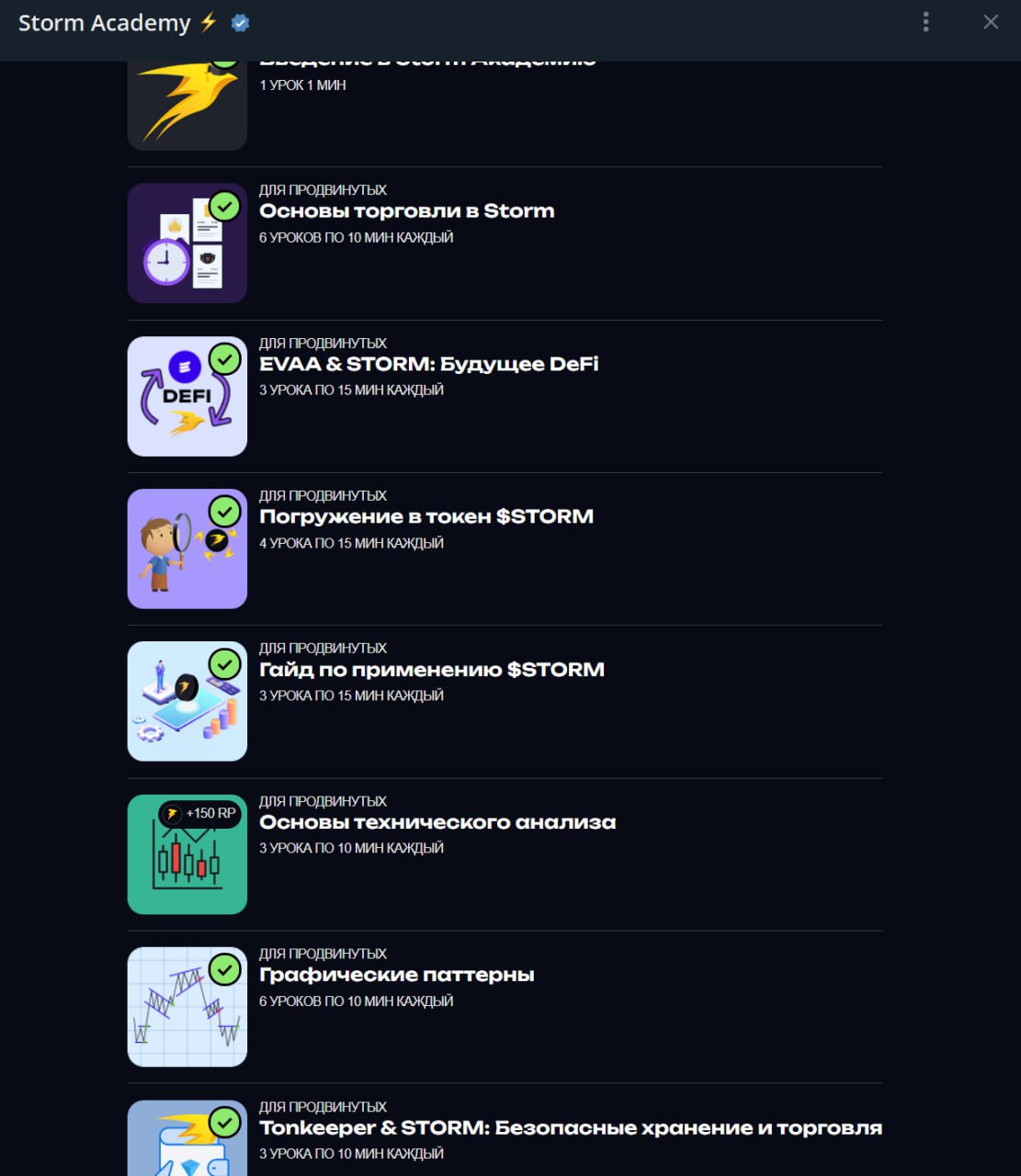The height and width of the screenshot is (1176, 1021).
Task: Select Гайд по применению $STORM course
Action: (x=431, y=670)
